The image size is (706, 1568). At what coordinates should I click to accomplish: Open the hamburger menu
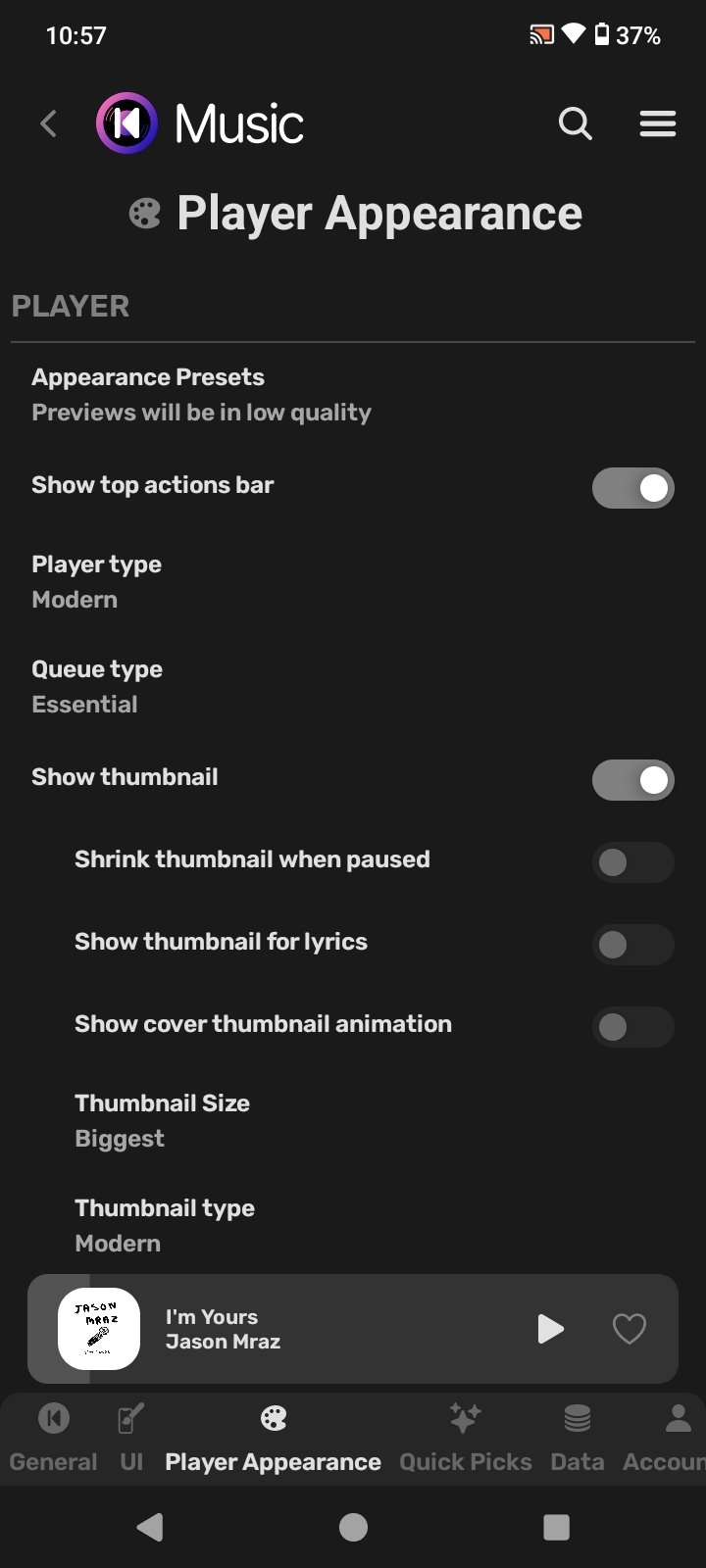658,123
